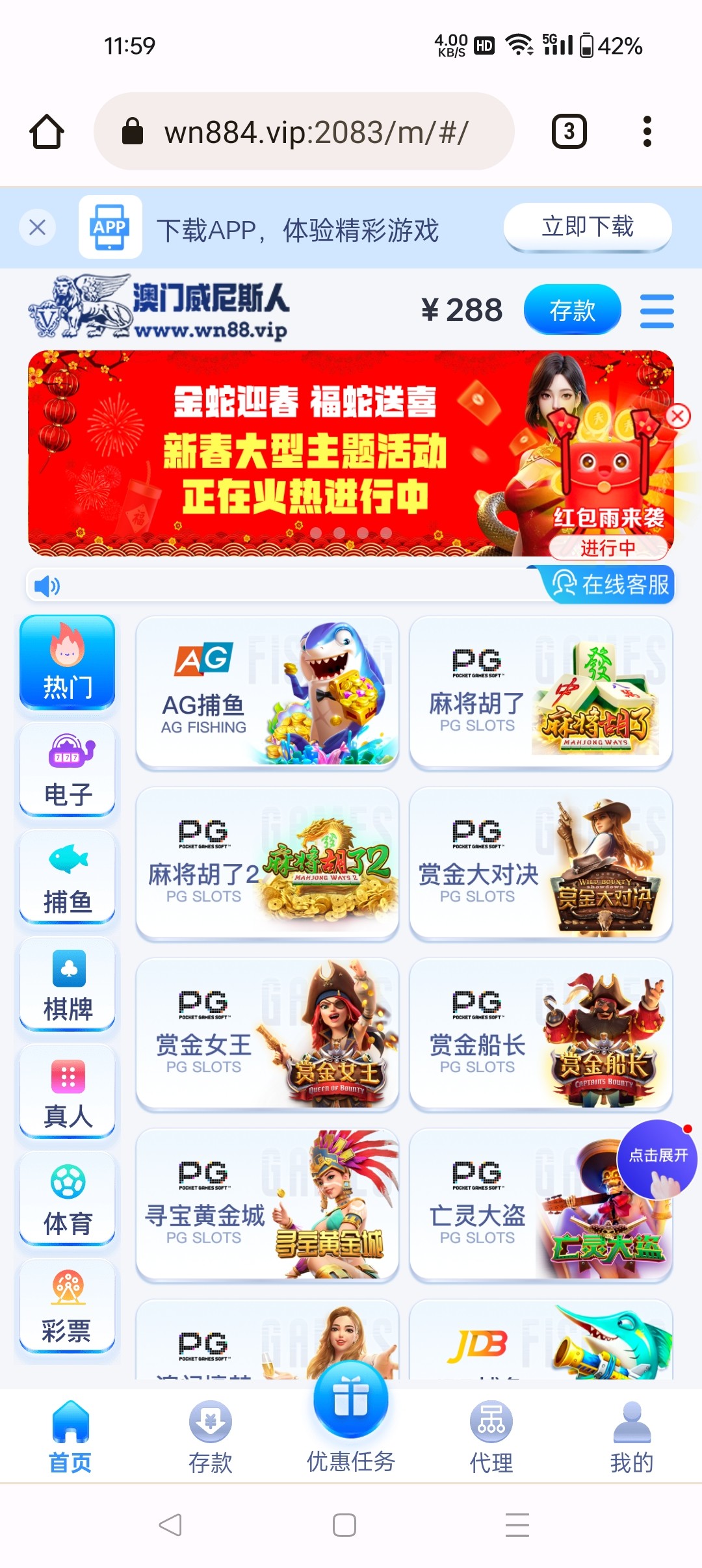
Task: Contact 在线客服 support
Action: pyautogui.click(x=610, y=584)
